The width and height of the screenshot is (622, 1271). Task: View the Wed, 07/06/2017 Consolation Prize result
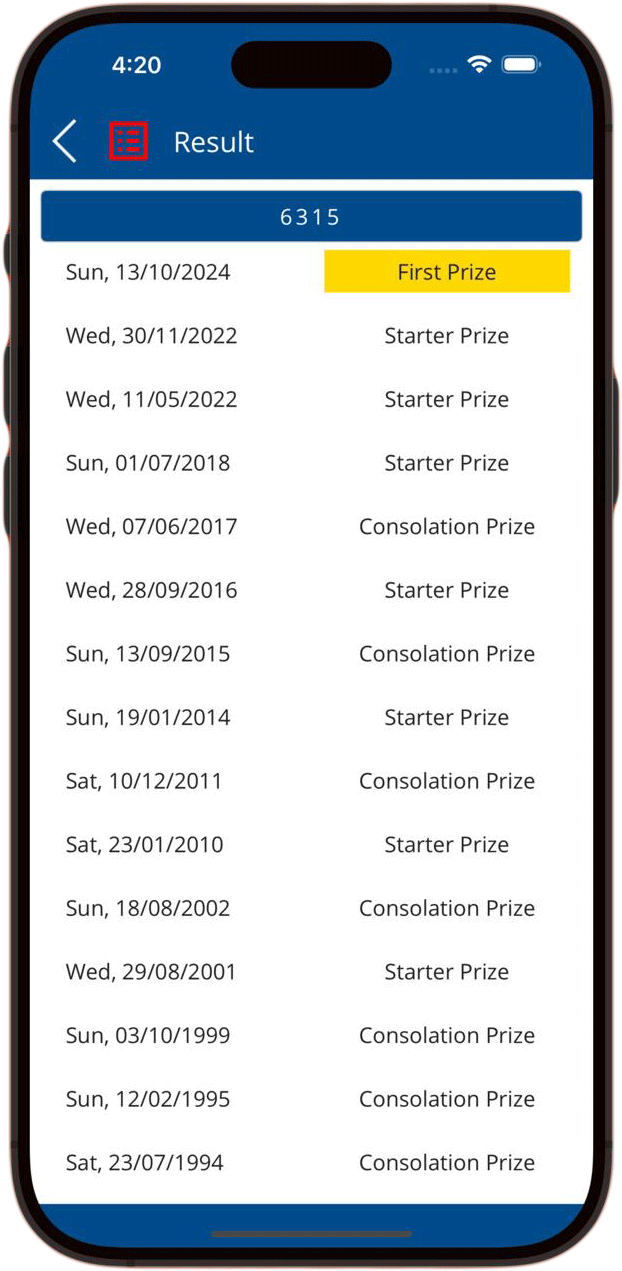tap(310, 527)
